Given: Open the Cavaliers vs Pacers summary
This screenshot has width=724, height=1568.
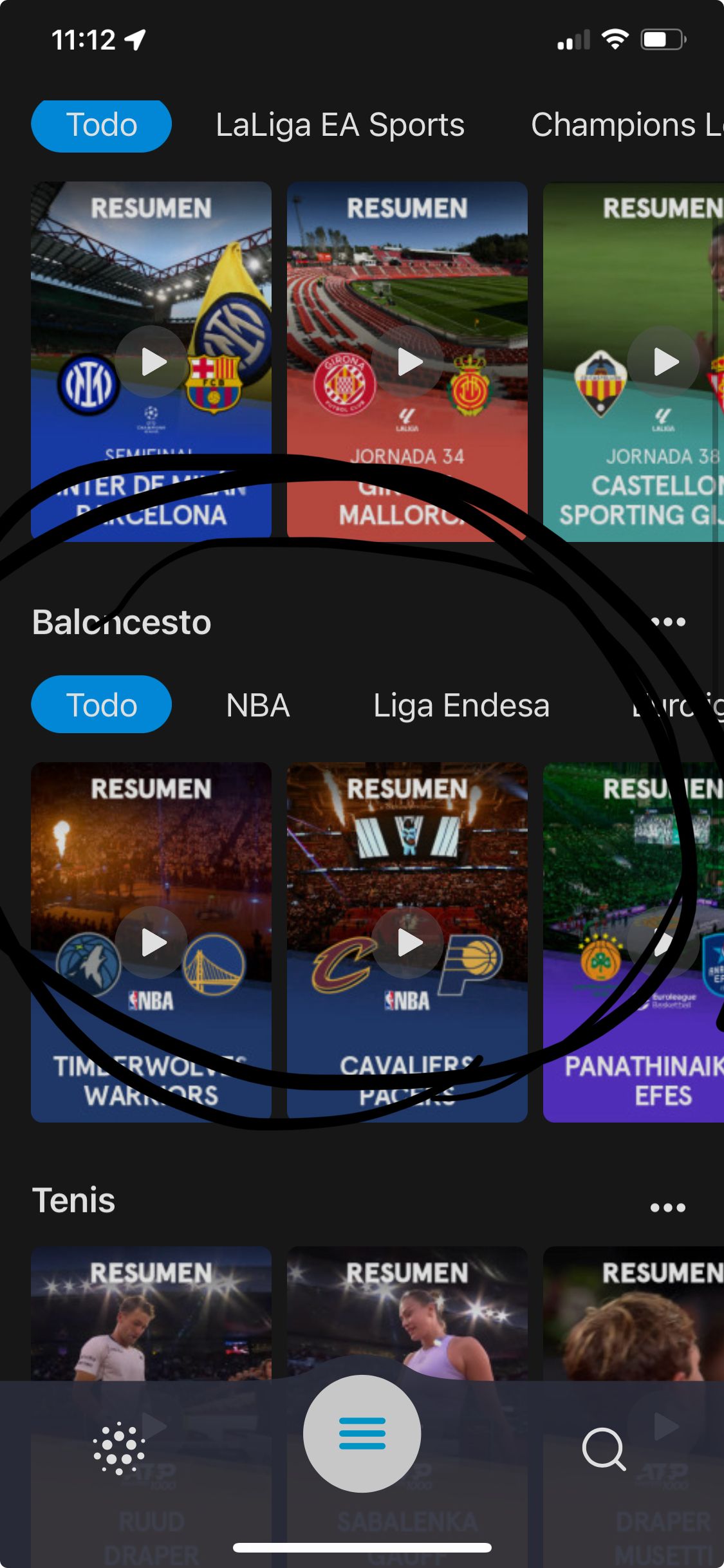Looking at the screenshot, I should tap(407, 942).
